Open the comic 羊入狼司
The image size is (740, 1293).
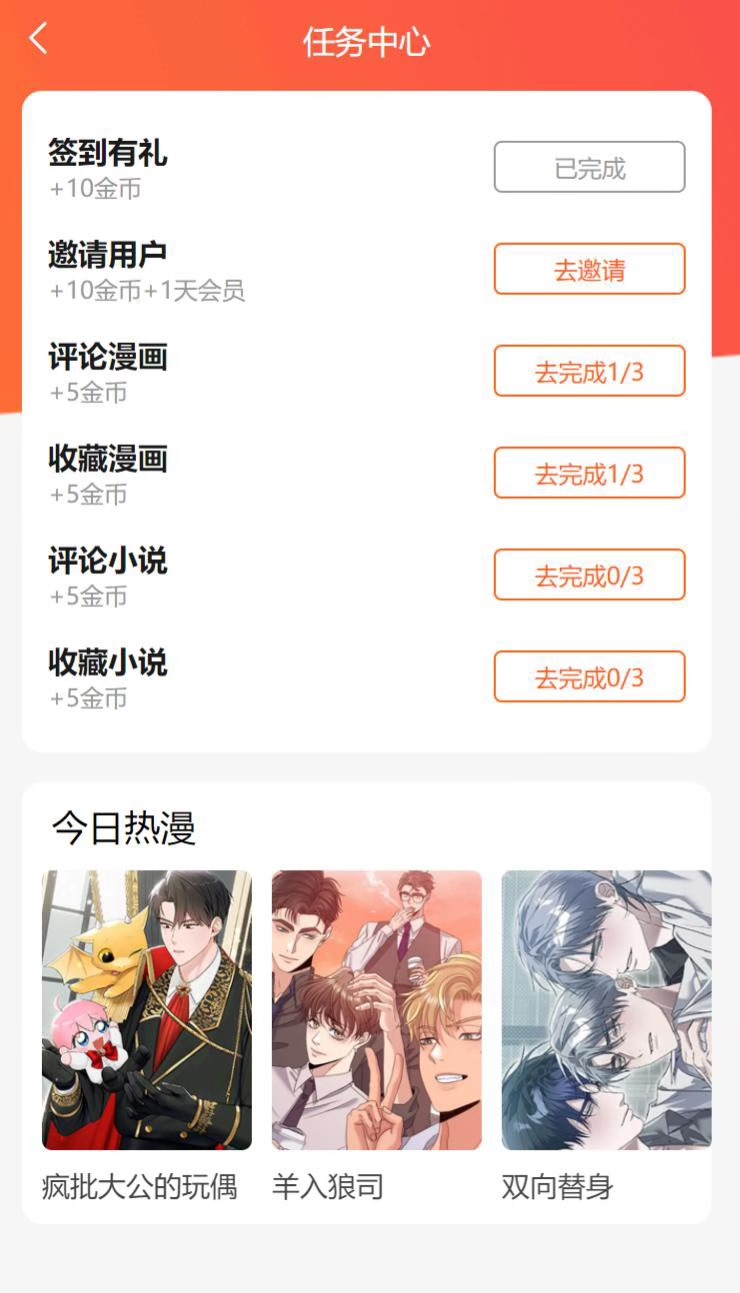point(377,1010)
